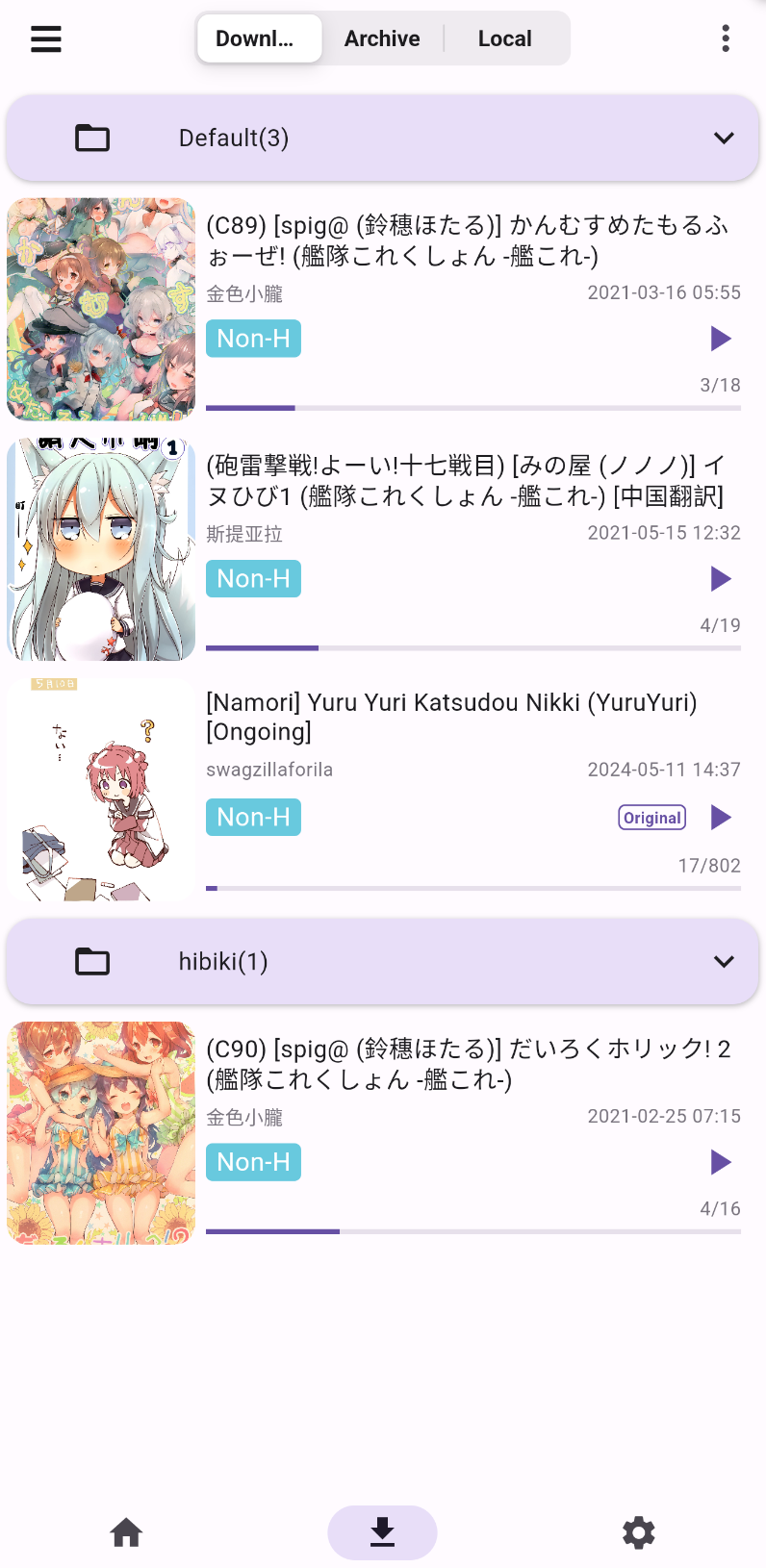Image resolution: width=766 pixels, height=1568 pixels.
Task: Switch to the Archive tab
Action: (382, 38)
